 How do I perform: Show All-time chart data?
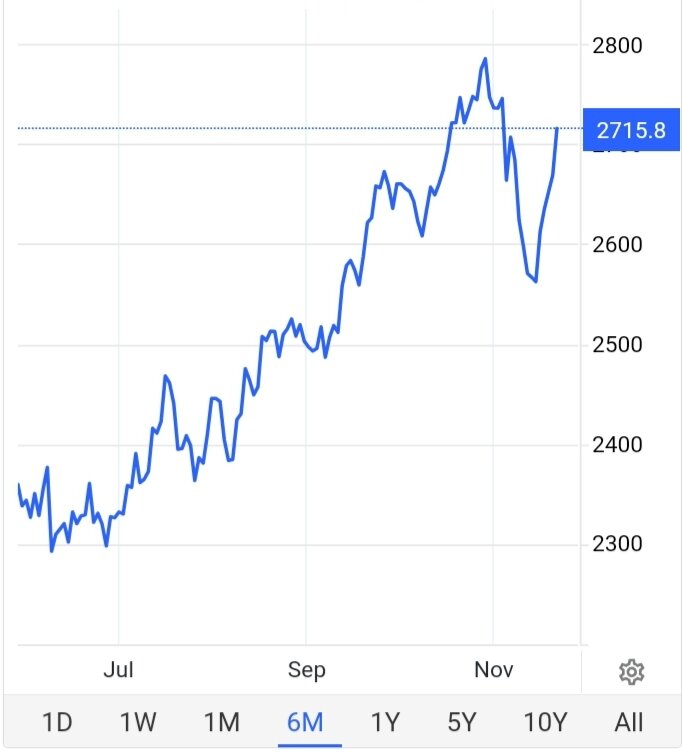click(x=629, y=722)
